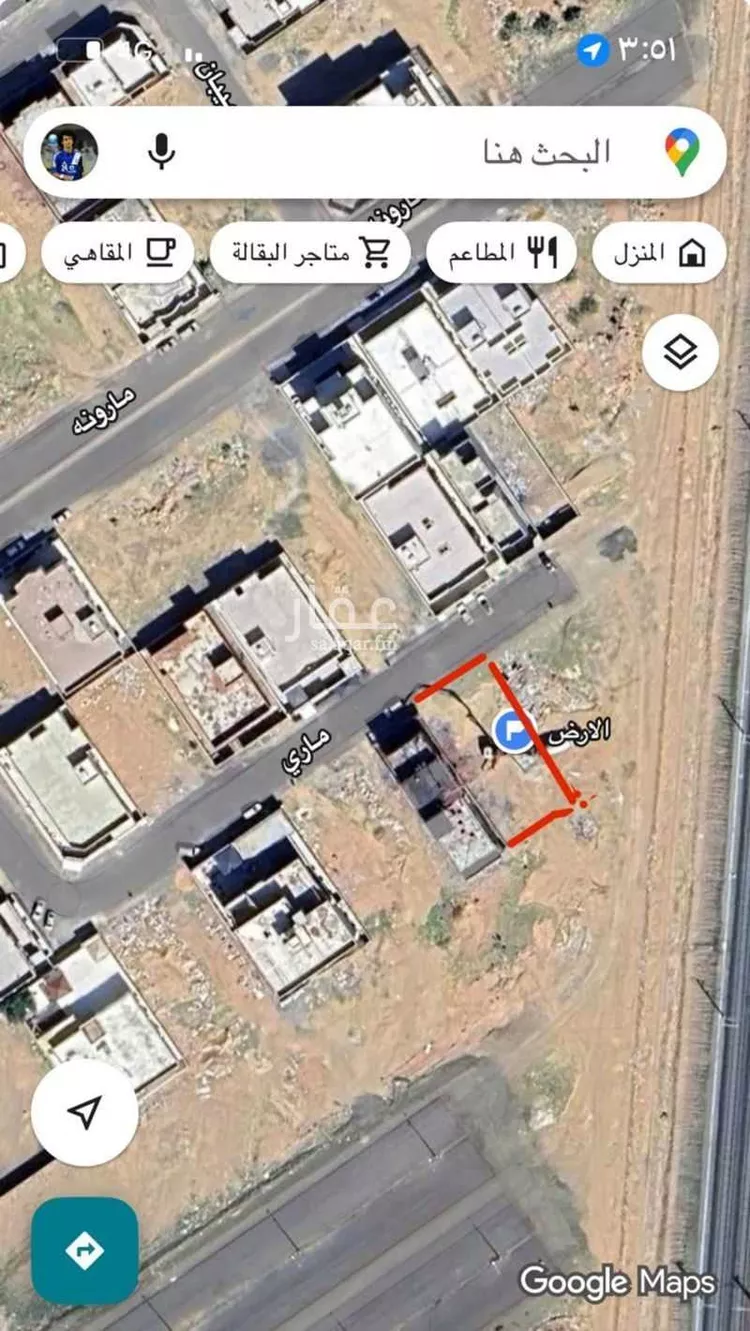Center map on my location
750x1331 pixels.
(84, 1111)
